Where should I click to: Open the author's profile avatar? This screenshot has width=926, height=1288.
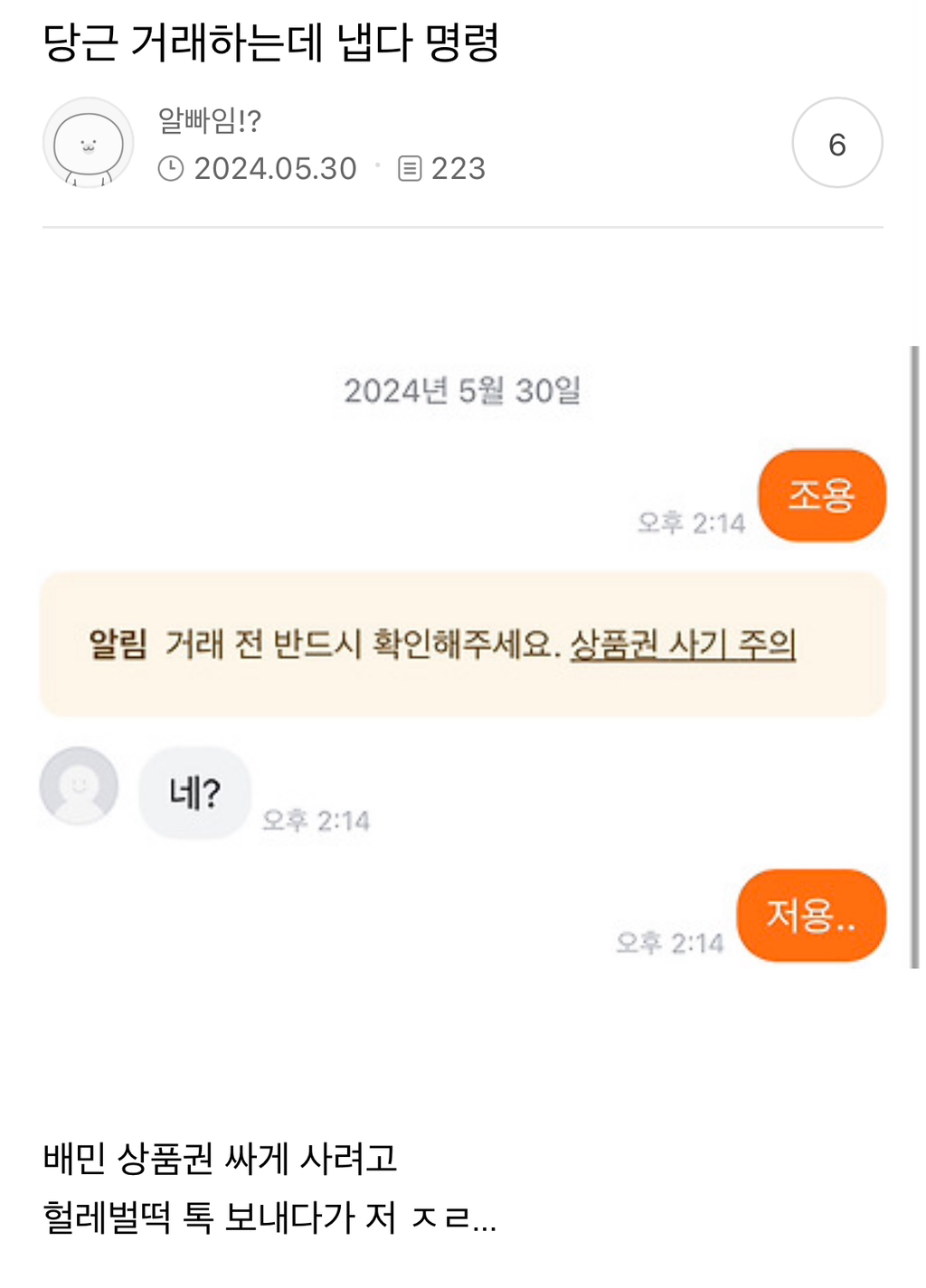tap(89, 143)
